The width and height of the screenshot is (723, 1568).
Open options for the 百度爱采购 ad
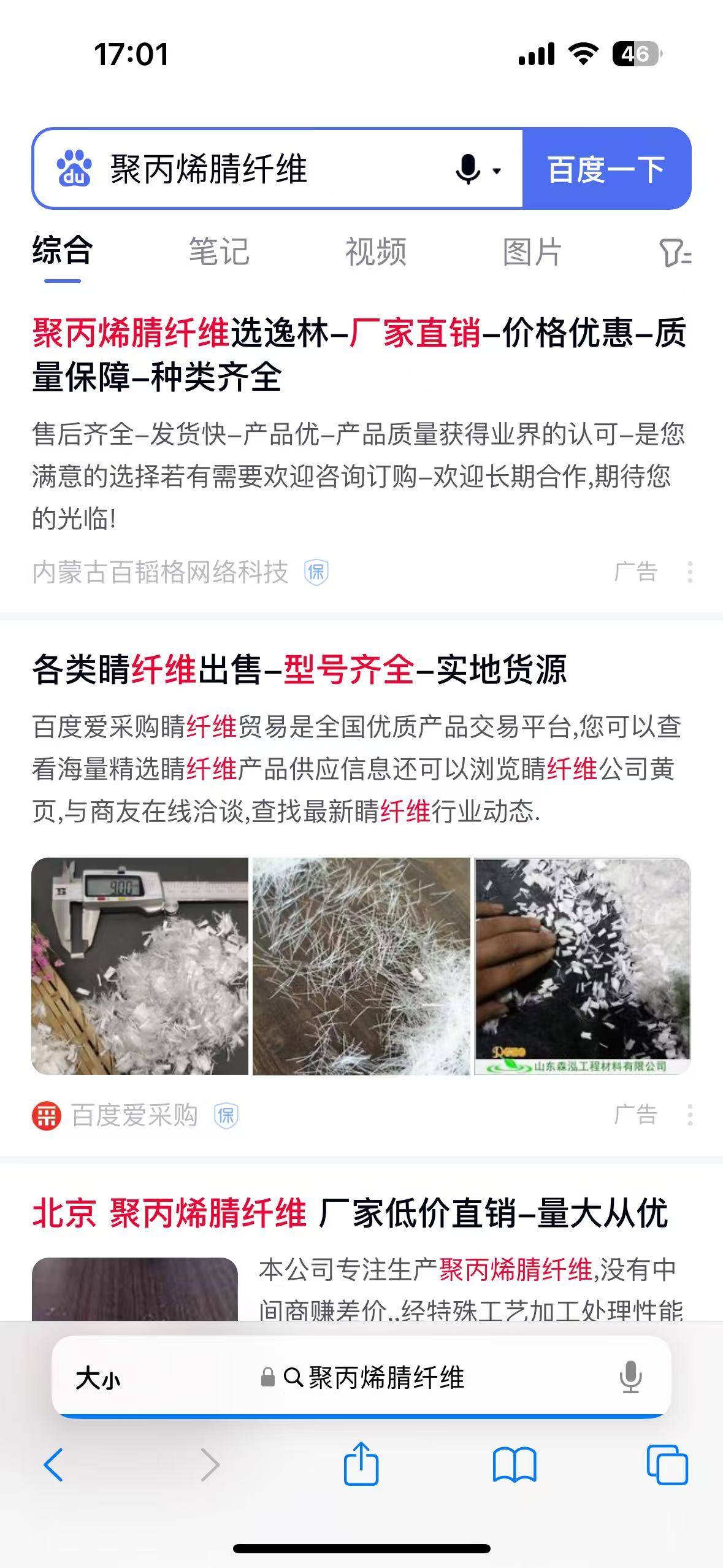click(690, 1115)
